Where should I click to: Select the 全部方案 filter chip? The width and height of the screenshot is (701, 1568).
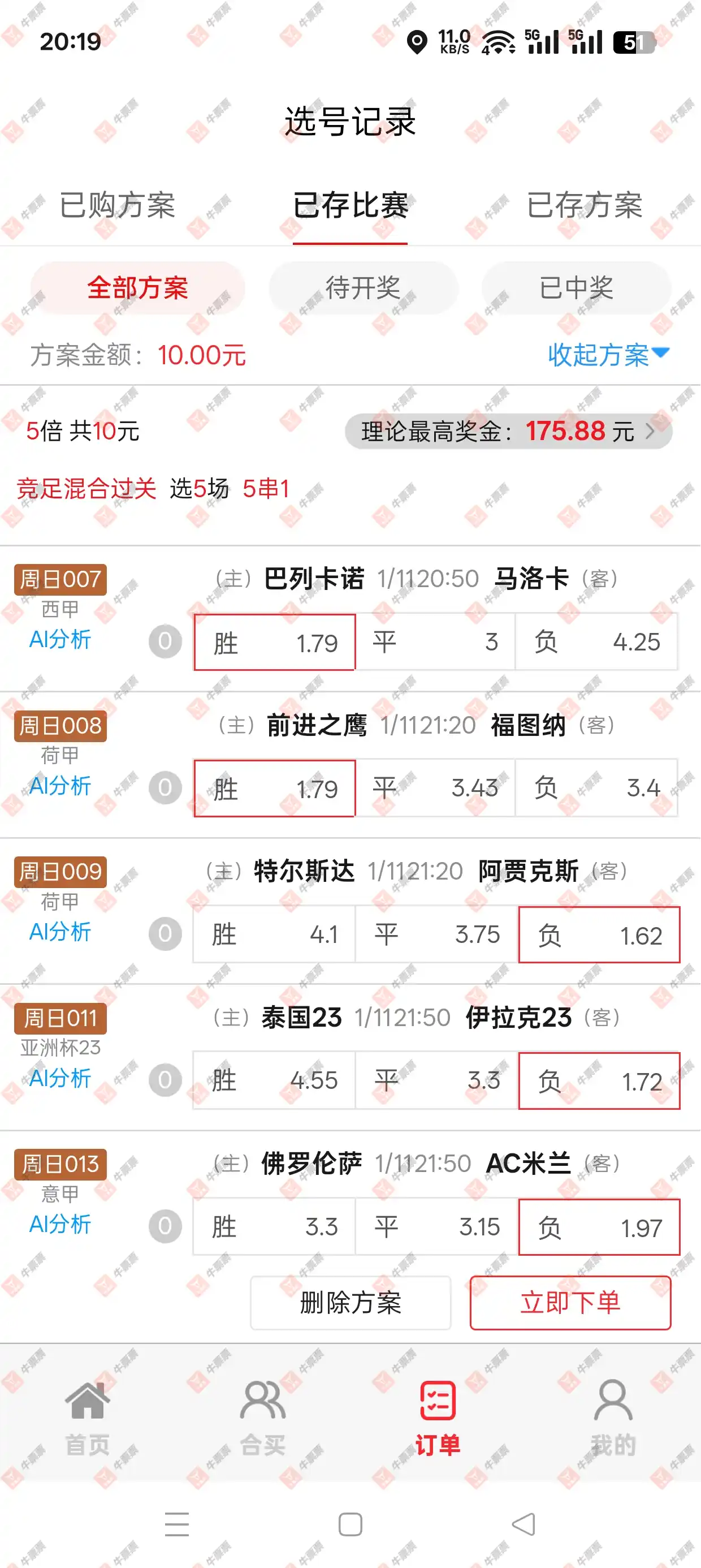click(137, 288)
